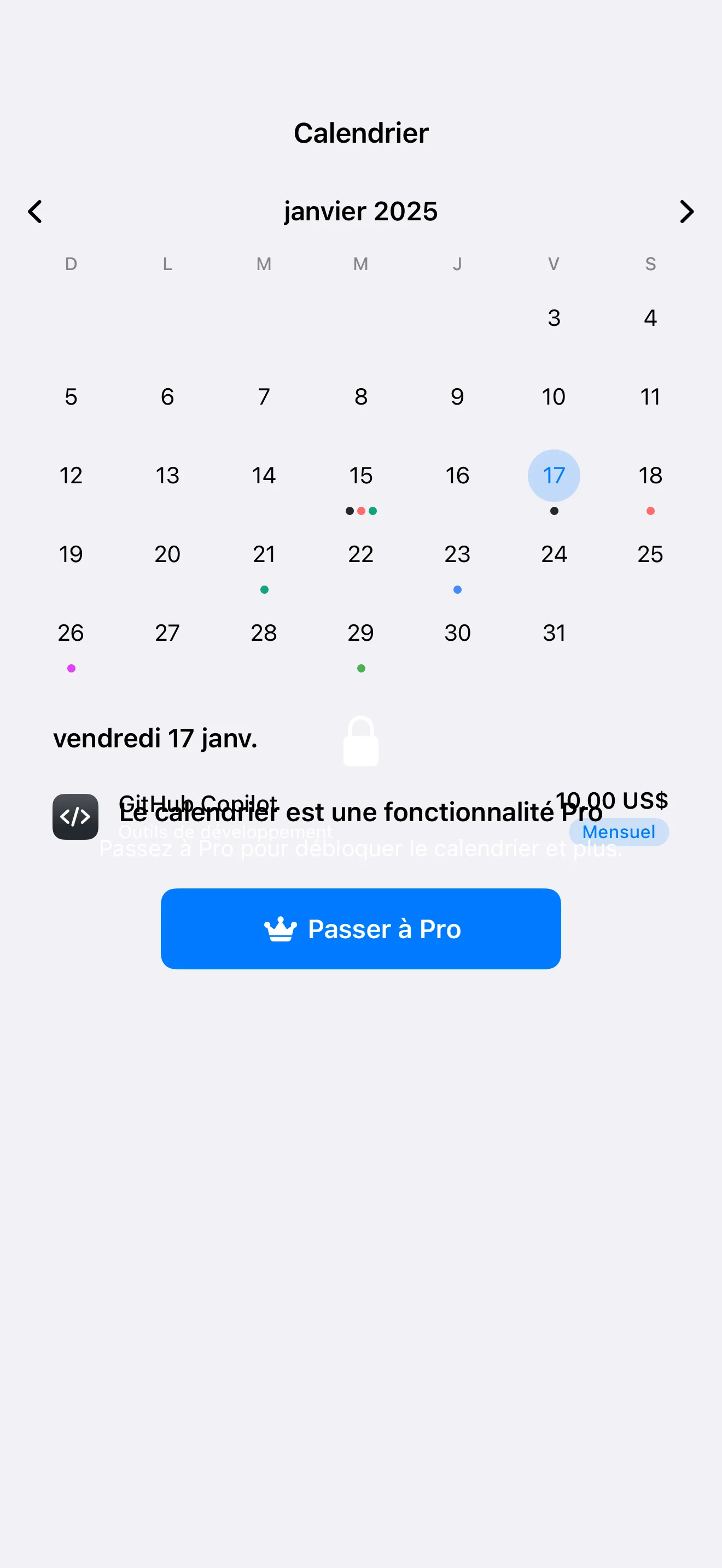The image size is (722, 1568).
Task: Select January 6 on the calendar
Action: pos(167,397)
